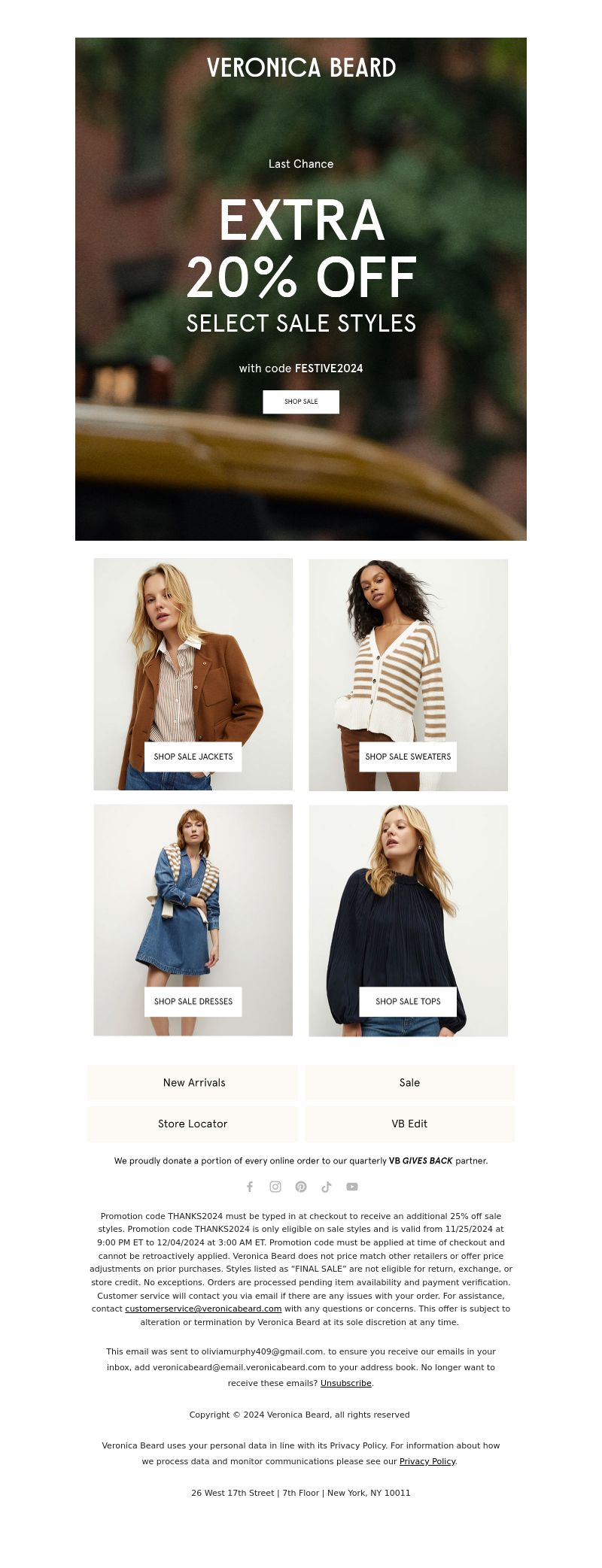Viewport: 602px width, 1568px height.
Task: Open the YouTube channel icon
Action: click(x=352, y=1187)
